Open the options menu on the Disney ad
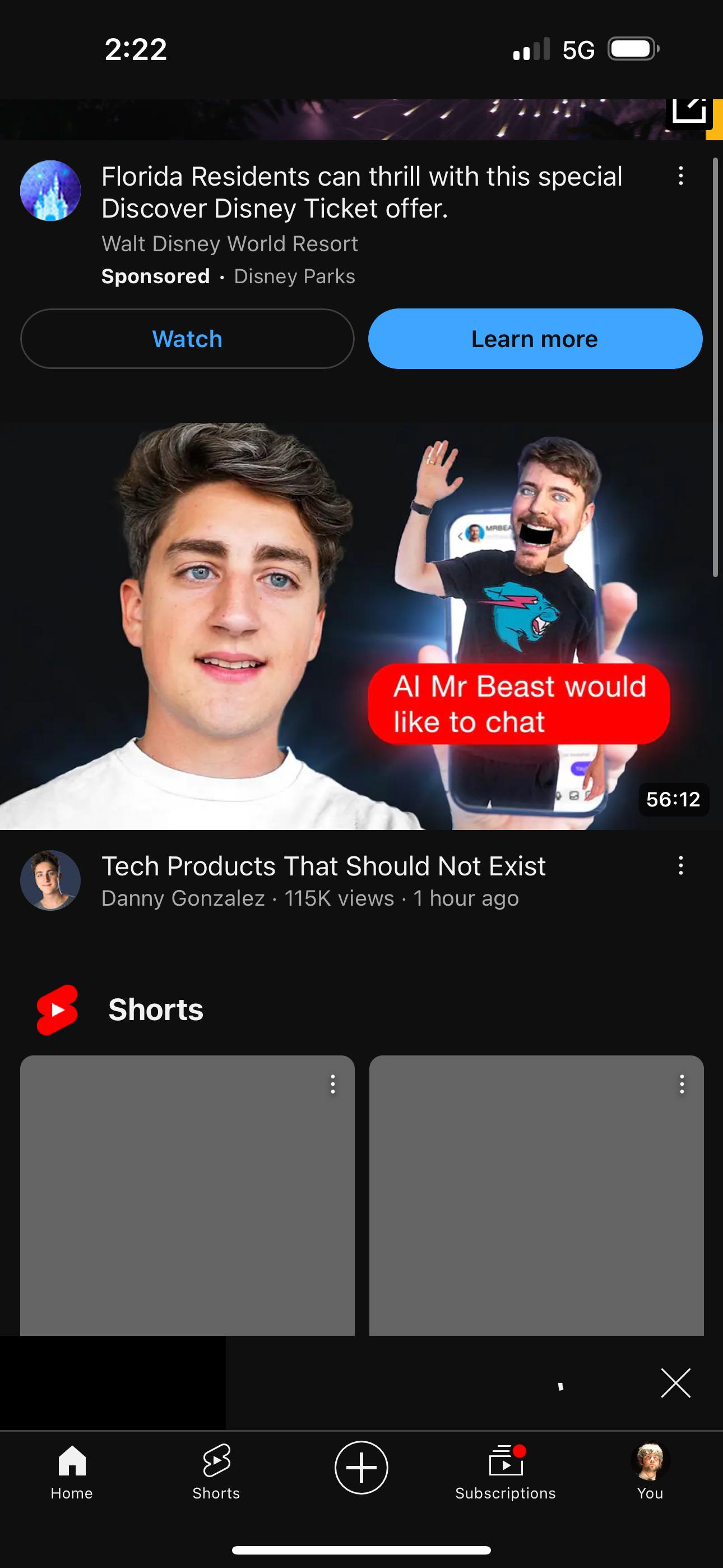Image resolution: width=723 pixels, height=1568 pixels. (x=680, y=177)
